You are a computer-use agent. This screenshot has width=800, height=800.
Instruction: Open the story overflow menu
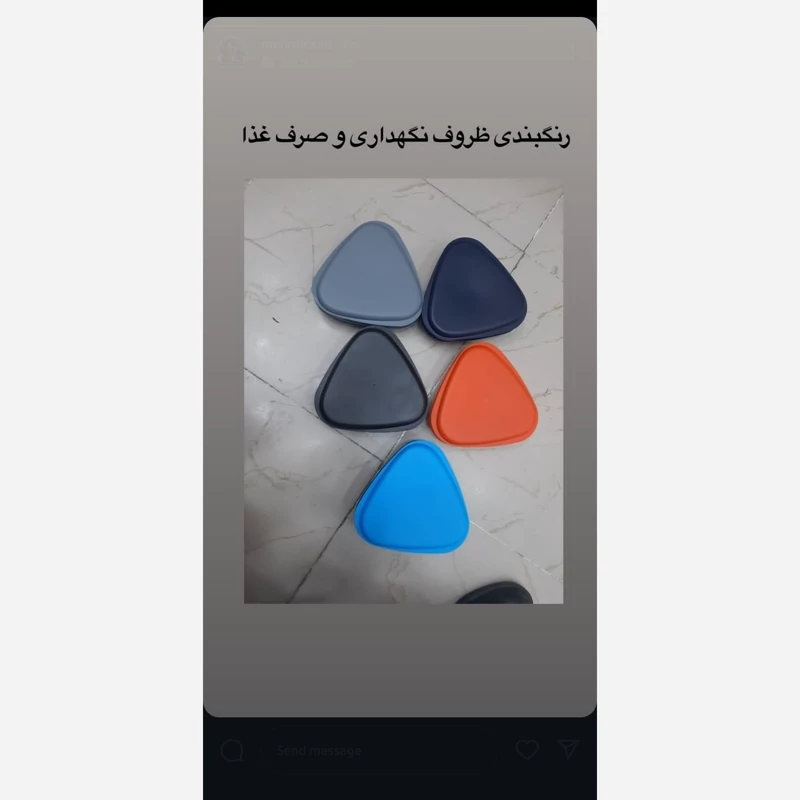point(575,52)
